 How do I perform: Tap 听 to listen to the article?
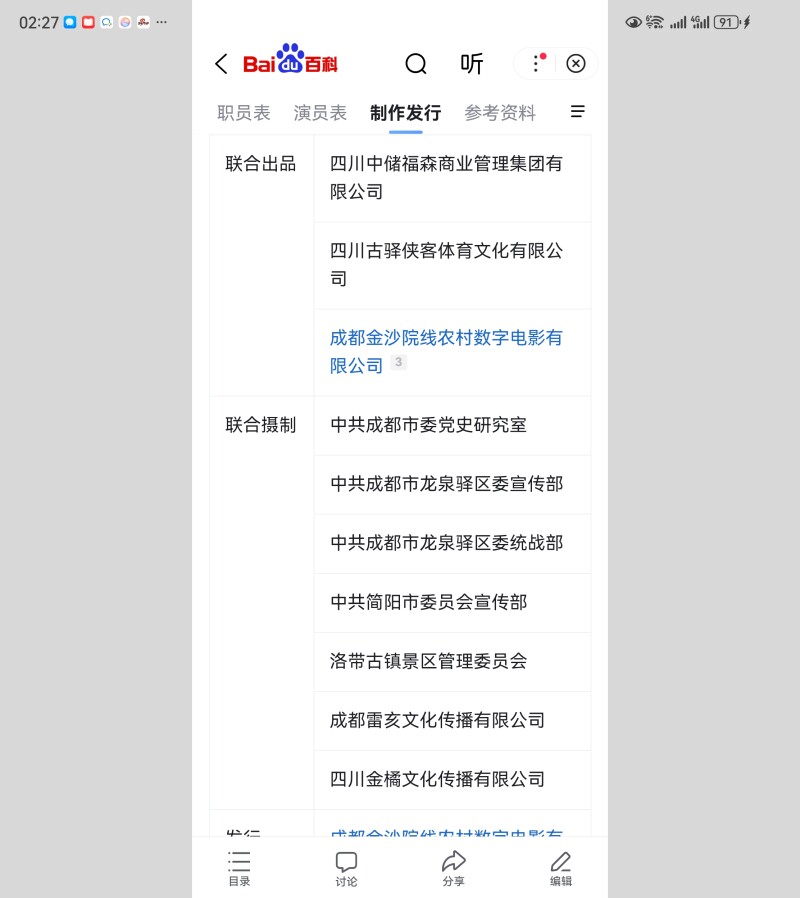[x=471, y=64]
